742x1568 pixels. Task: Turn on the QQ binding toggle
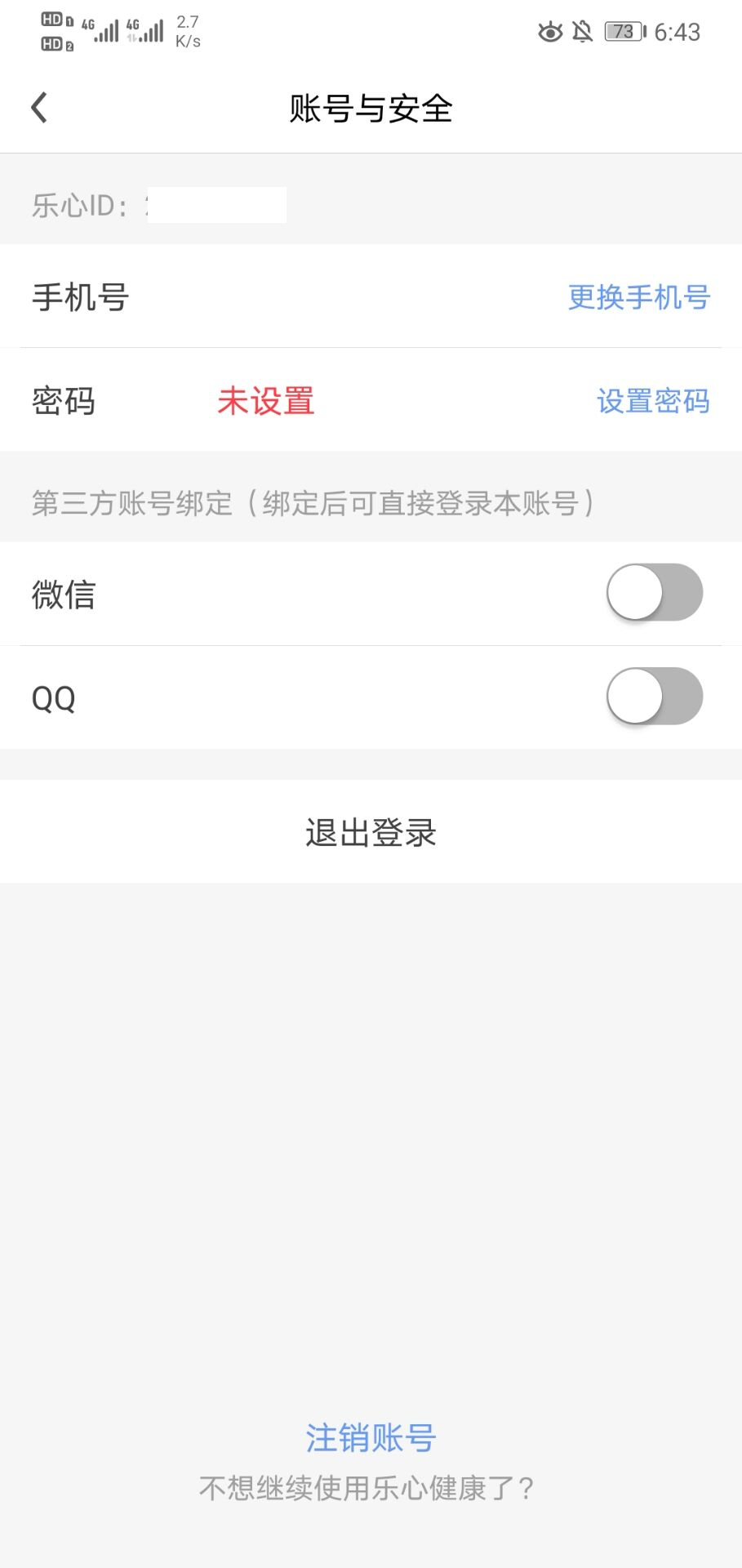654,697
